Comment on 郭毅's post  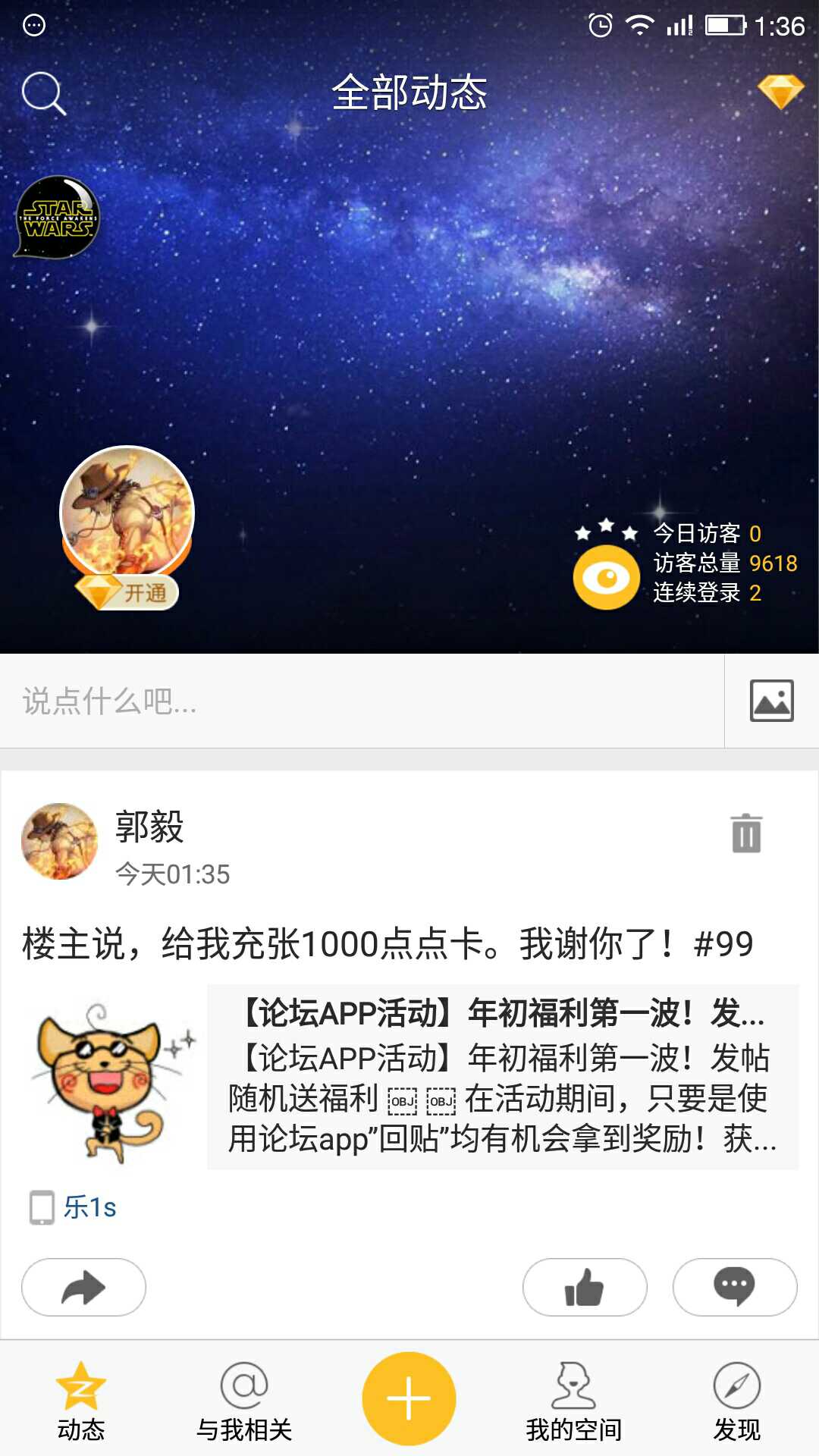[734, 1287]
